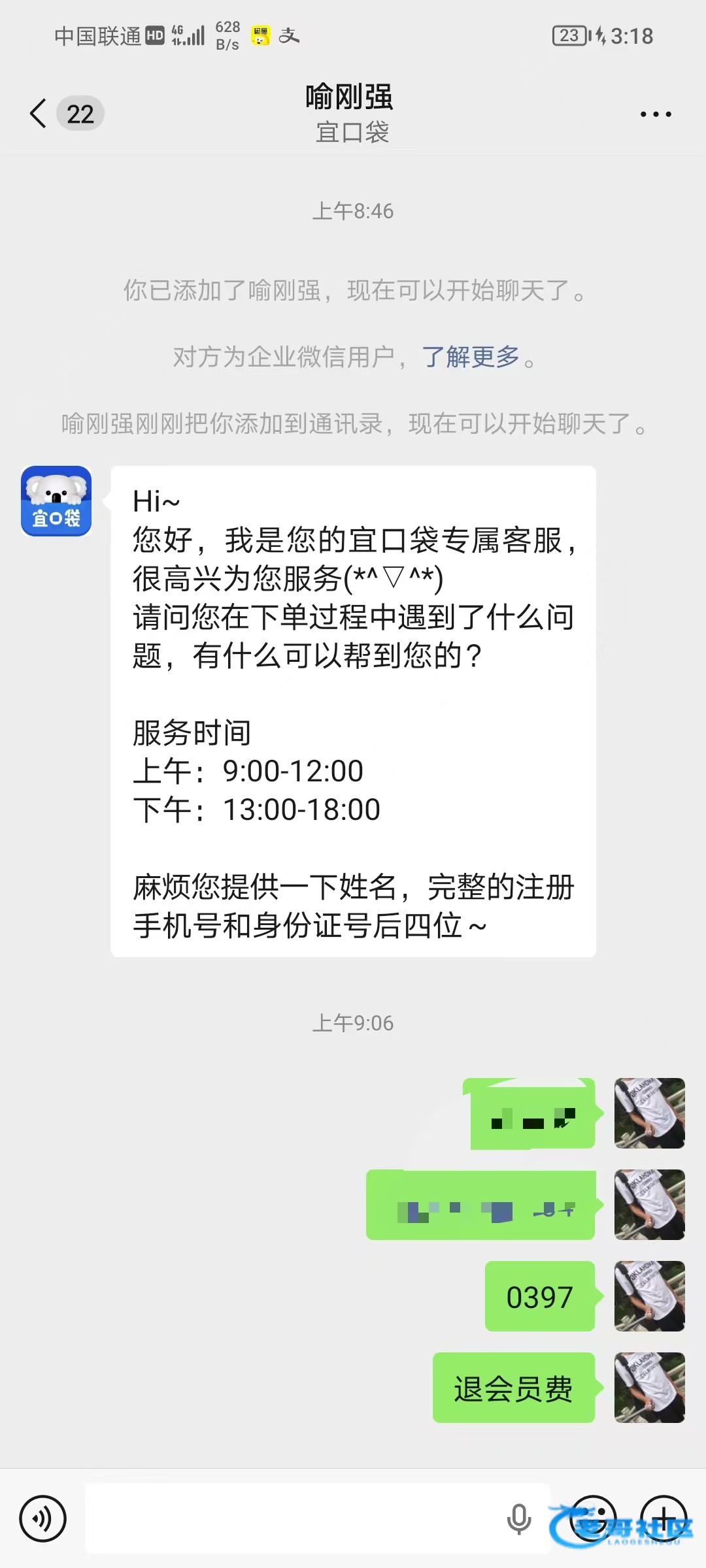Open the emoji sticker panel
This screenshot has width=706, height=1568.
click(x=593, y=1518)
